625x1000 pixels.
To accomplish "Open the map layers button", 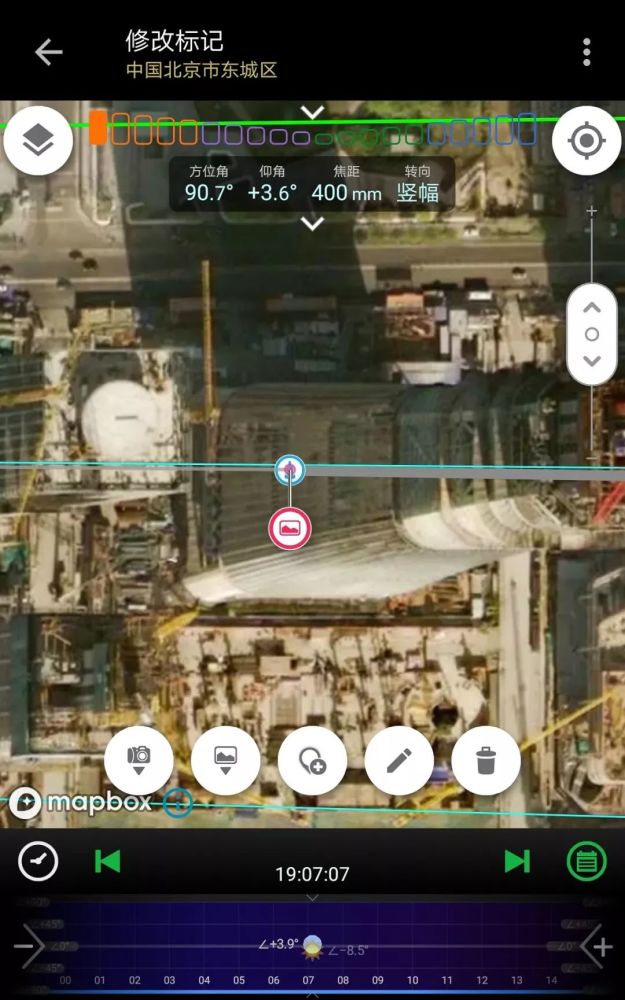I will 38,141.
